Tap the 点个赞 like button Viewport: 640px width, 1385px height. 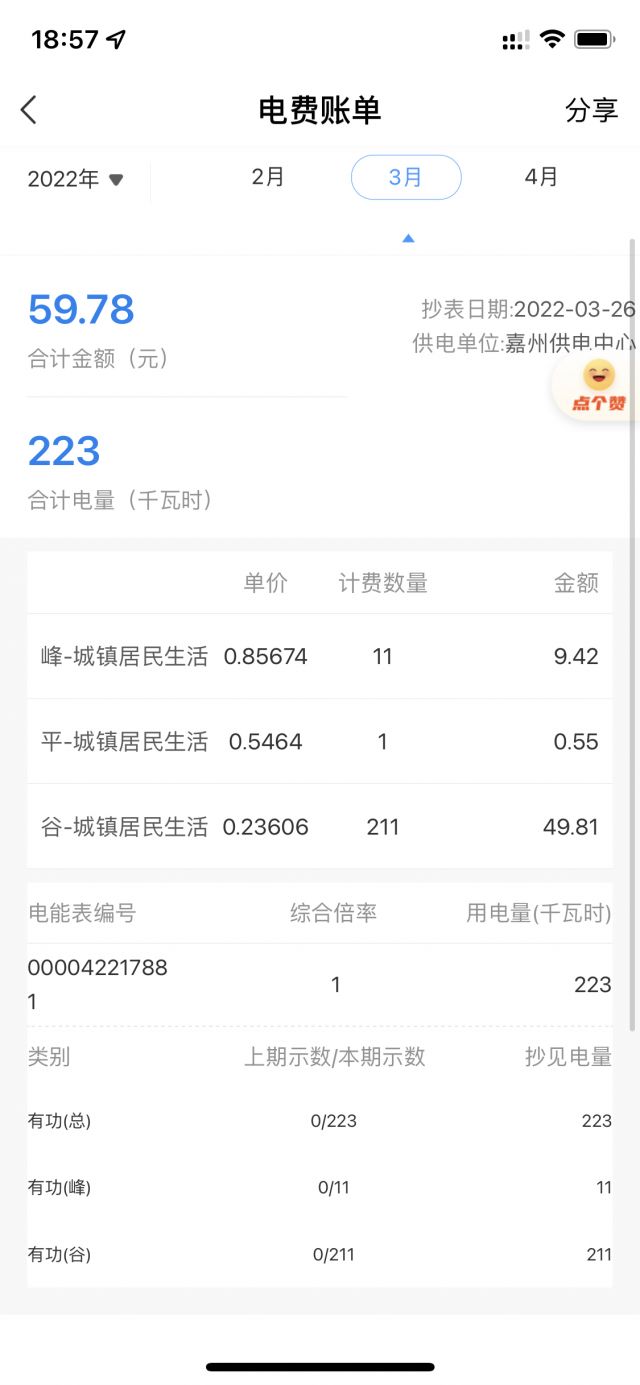(x=599, y=386)
